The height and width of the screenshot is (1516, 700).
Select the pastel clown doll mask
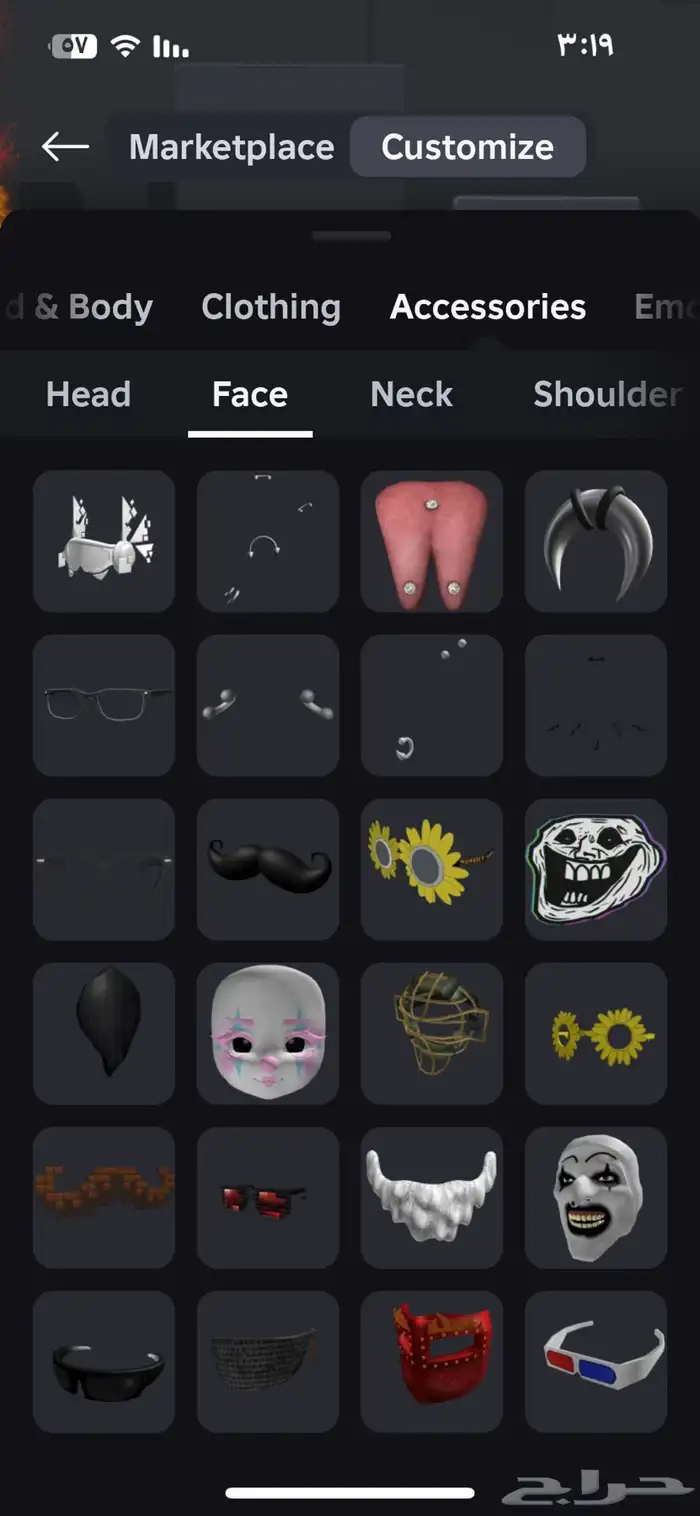tap(268, 1033)
